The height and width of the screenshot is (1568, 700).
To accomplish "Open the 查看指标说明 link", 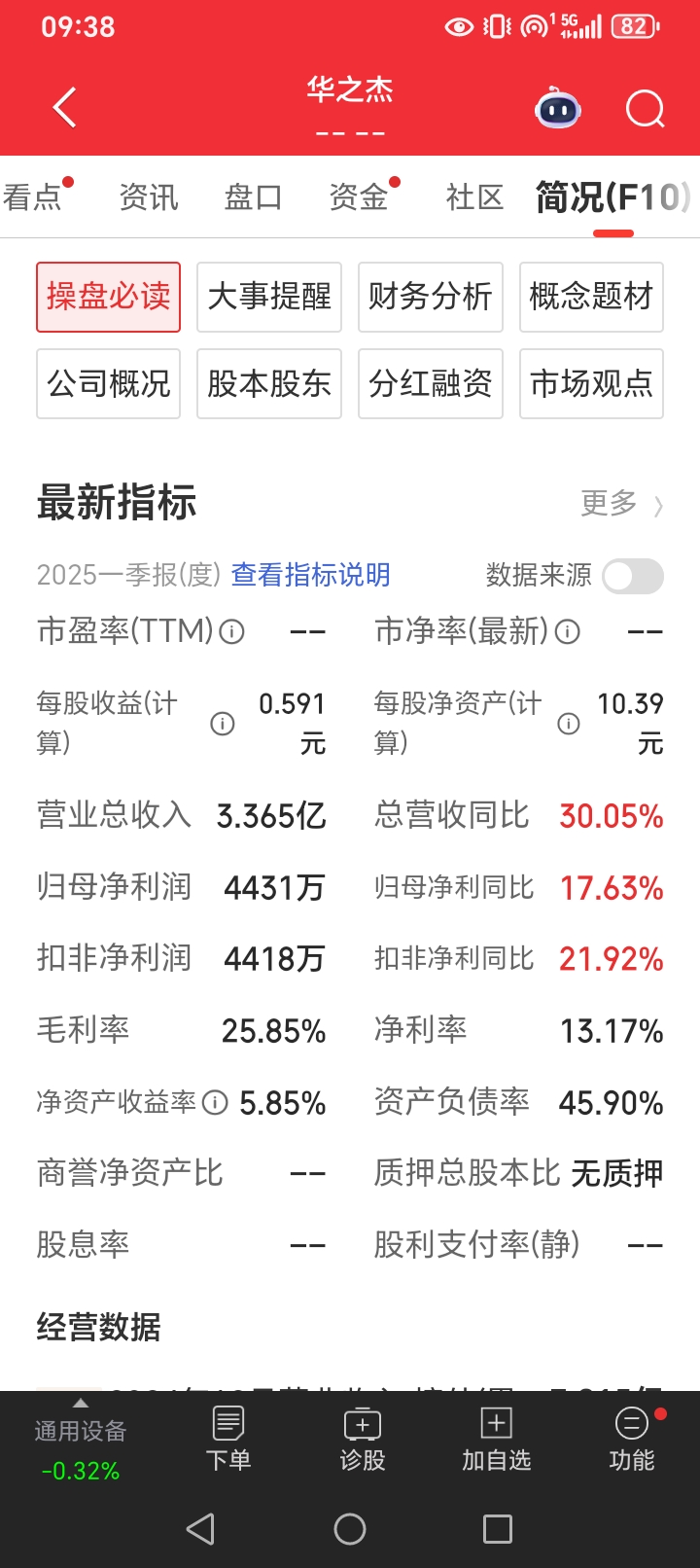I will 310,575.
